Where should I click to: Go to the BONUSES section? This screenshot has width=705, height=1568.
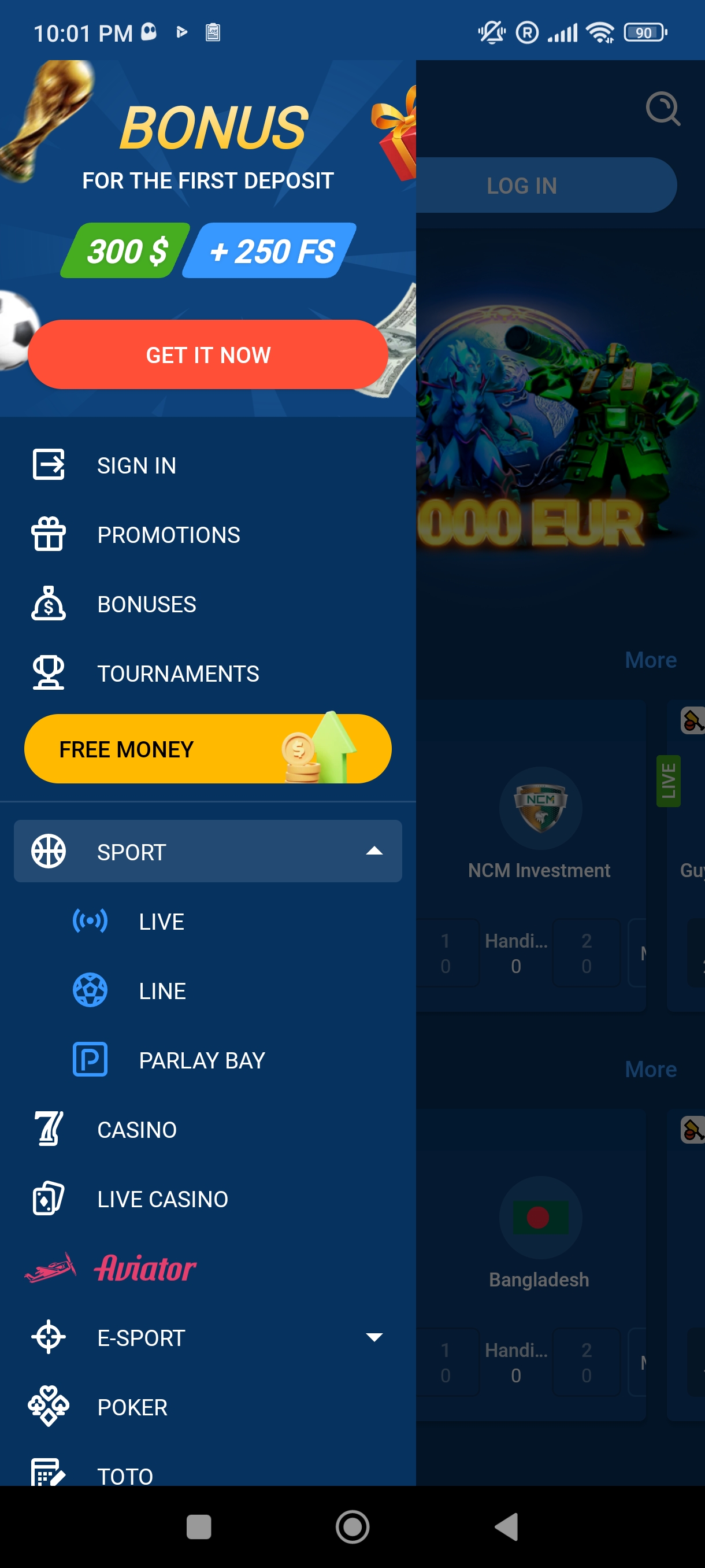pos(146,604)
